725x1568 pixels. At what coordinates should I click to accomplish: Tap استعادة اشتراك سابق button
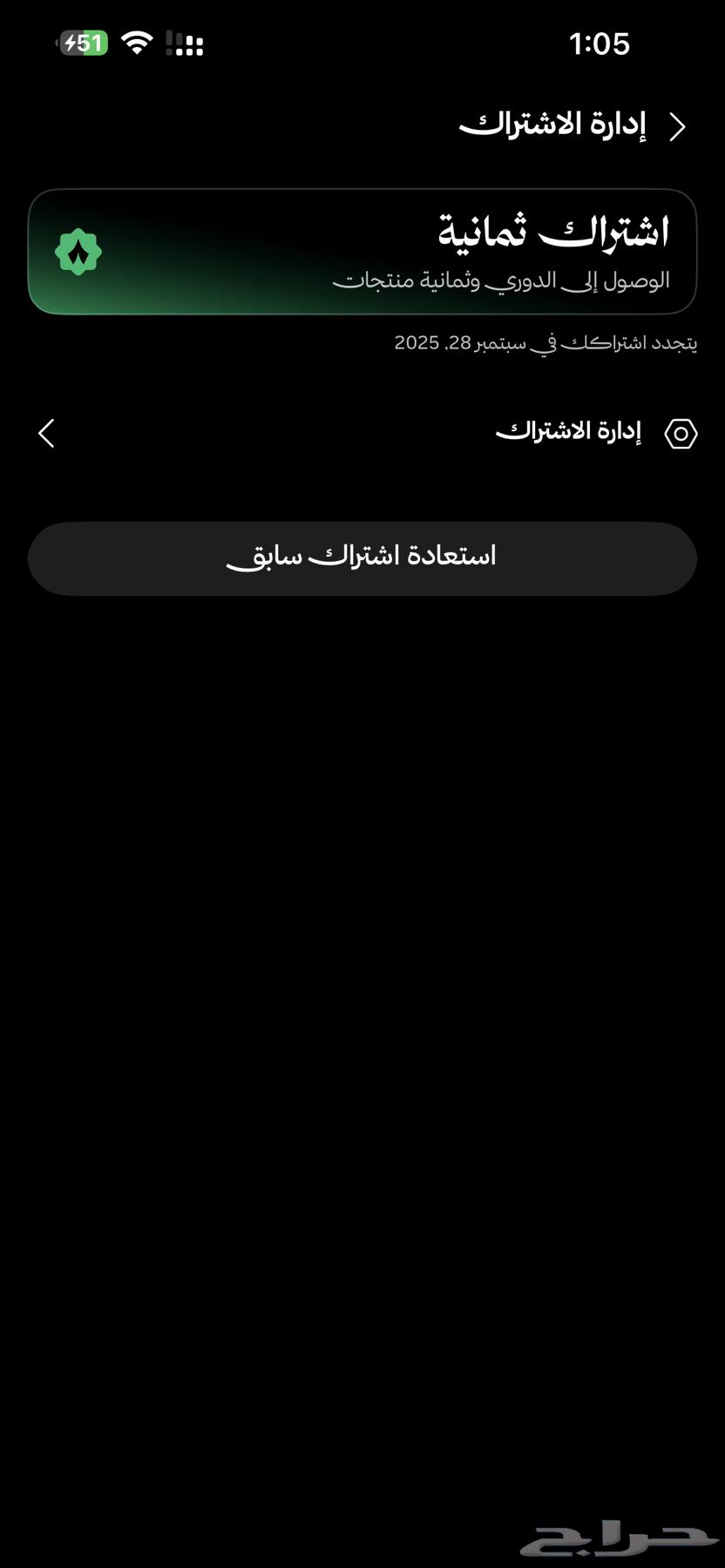pos(362,558)
